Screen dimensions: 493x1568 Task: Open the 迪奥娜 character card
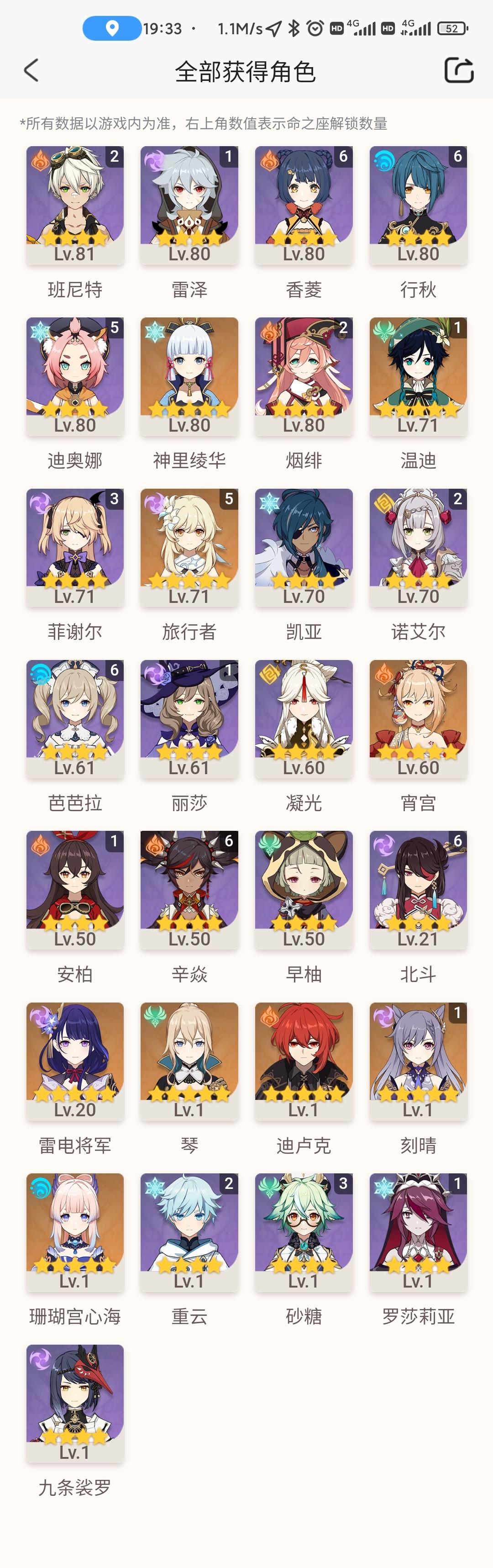click(75, 376)
